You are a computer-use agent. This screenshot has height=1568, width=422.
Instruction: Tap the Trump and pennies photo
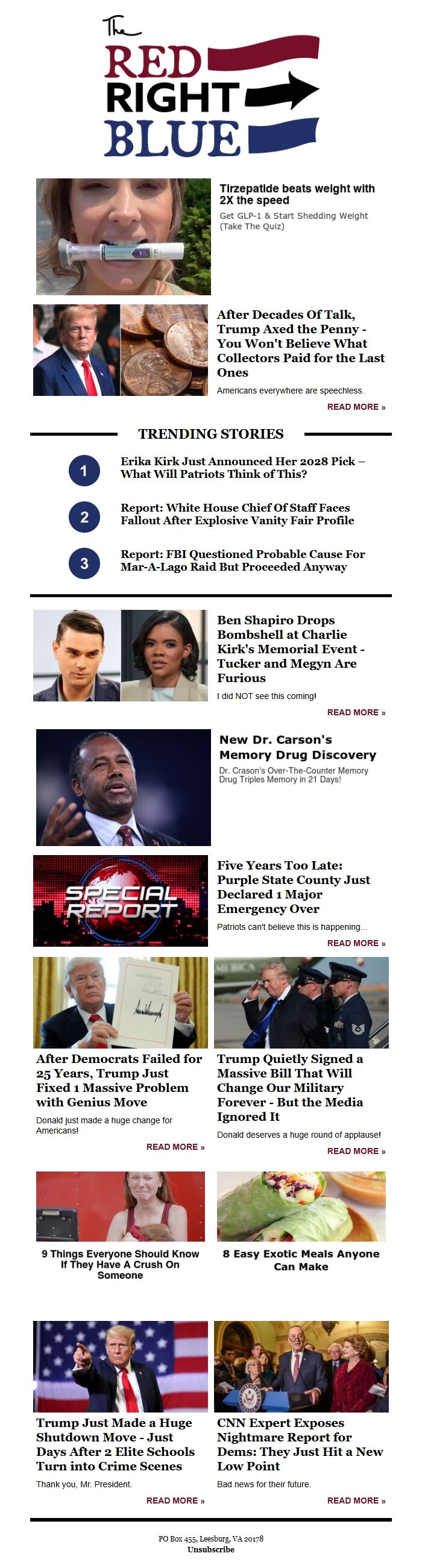121,351
